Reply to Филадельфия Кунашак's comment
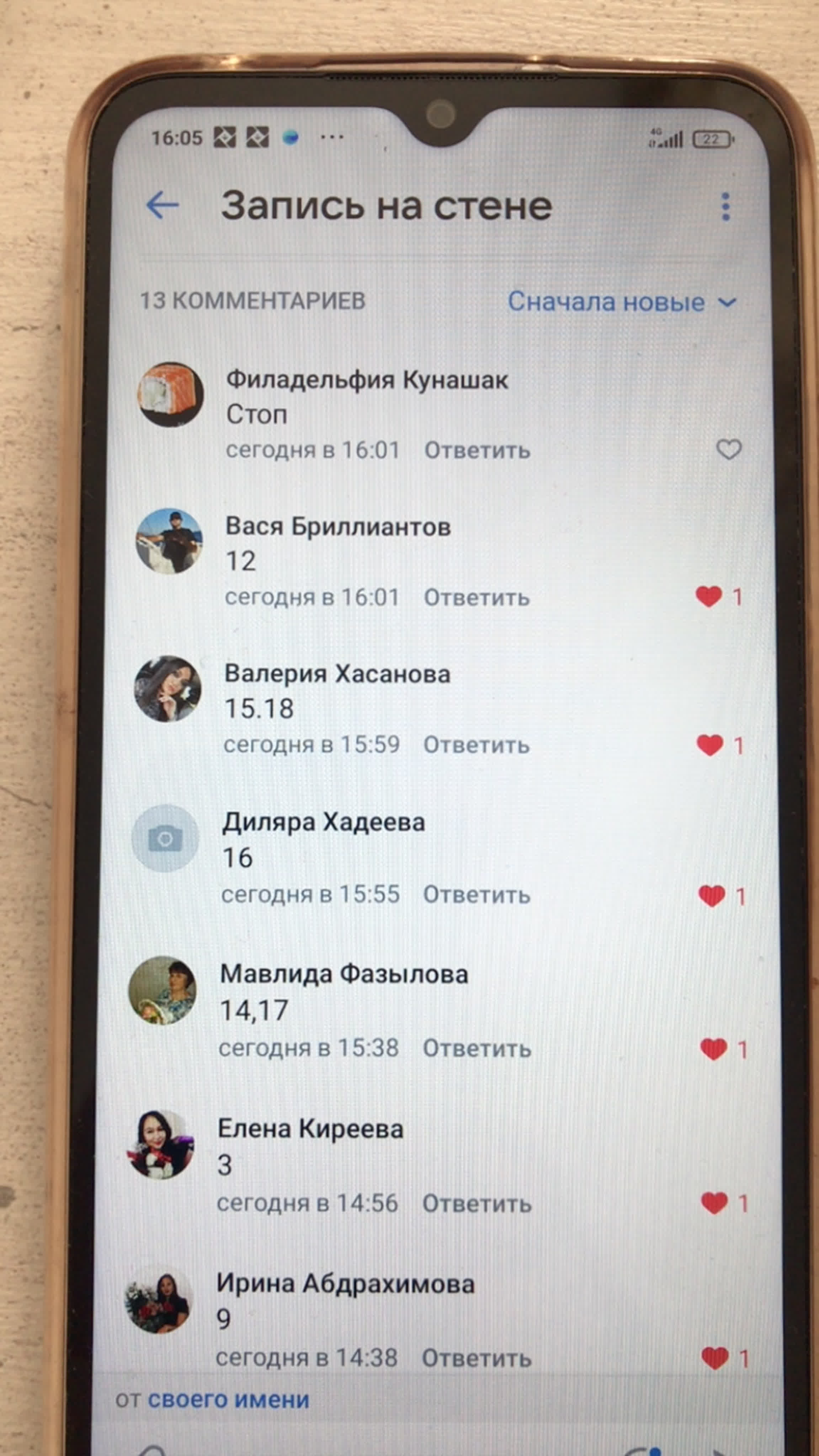Image resolution: width=819 pixels, height=1456 pixels. coord(477,450)
